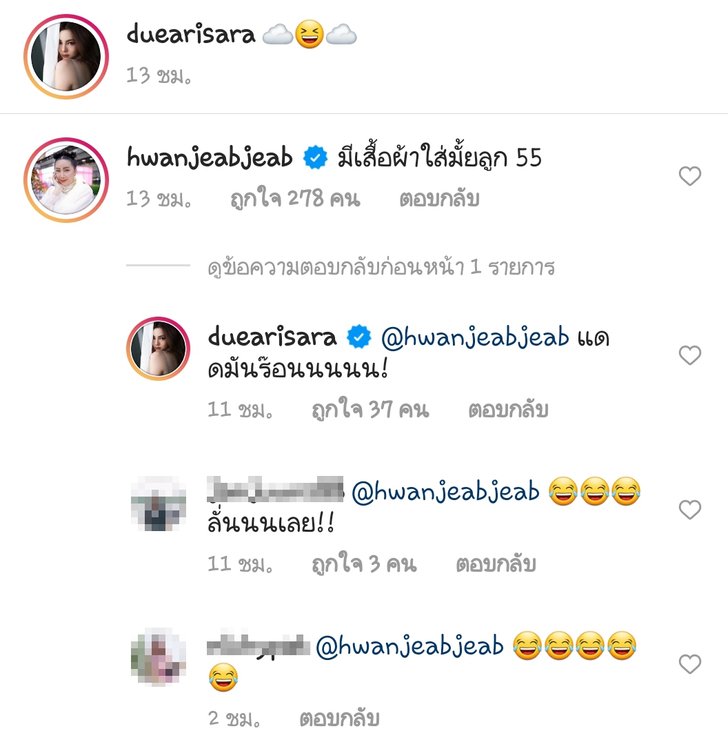Open hwanjeabjeab's profile picture
Image resolution: width=728 pixels, height=754 pixels.
pyautogui.click(x=65, y=179)
